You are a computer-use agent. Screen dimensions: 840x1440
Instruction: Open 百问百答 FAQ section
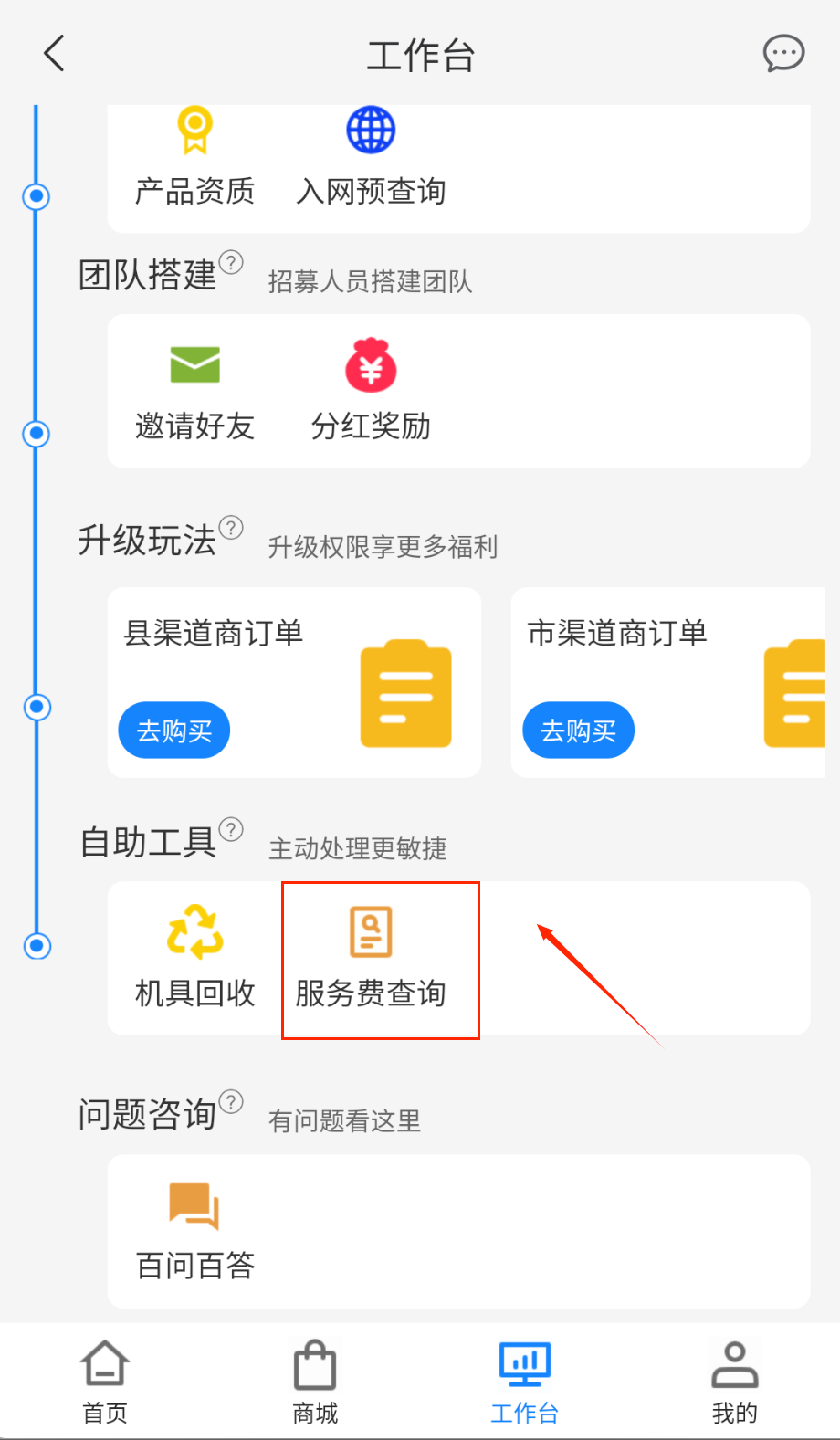(x=194, y=1229)
